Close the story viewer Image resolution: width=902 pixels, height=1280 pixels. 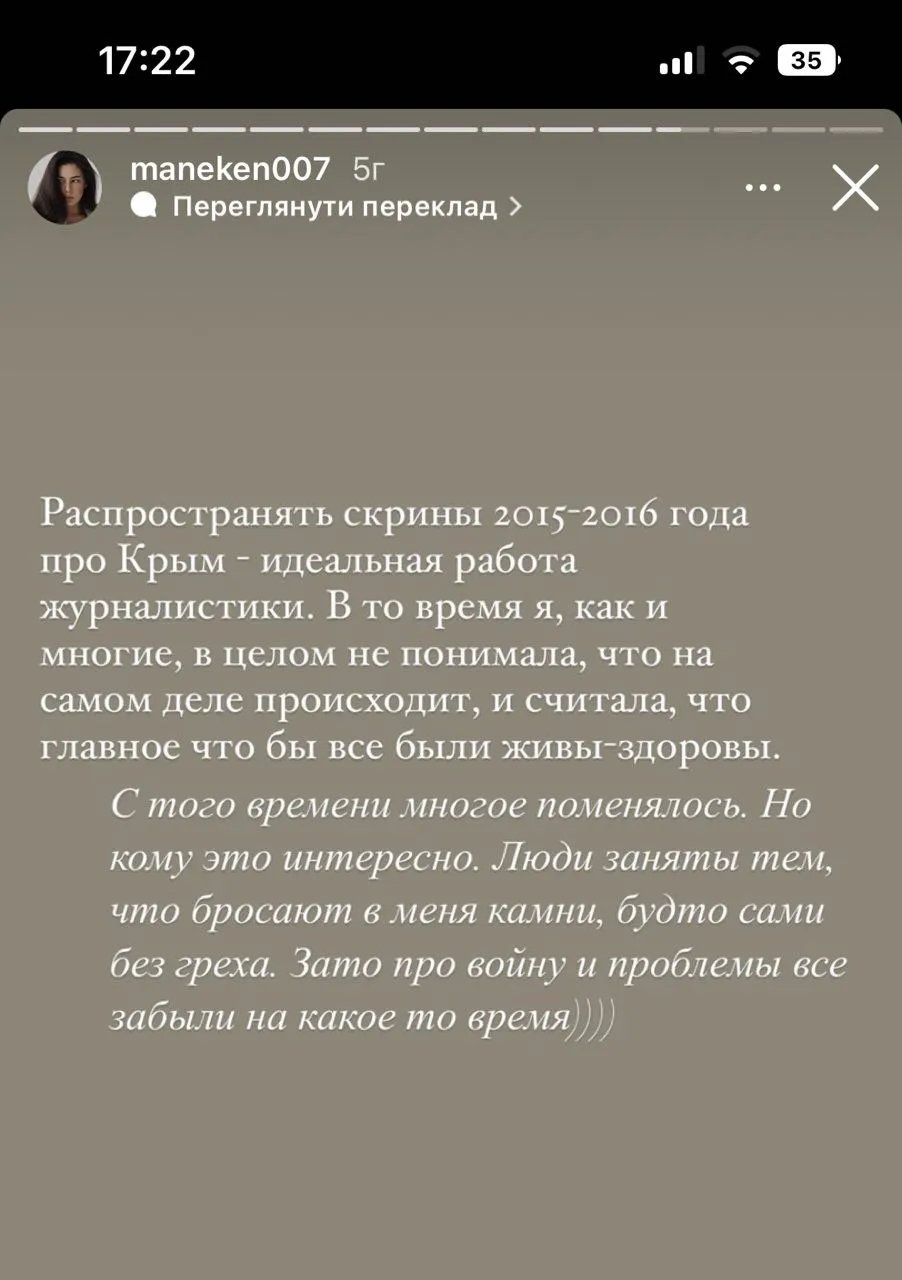855,188
